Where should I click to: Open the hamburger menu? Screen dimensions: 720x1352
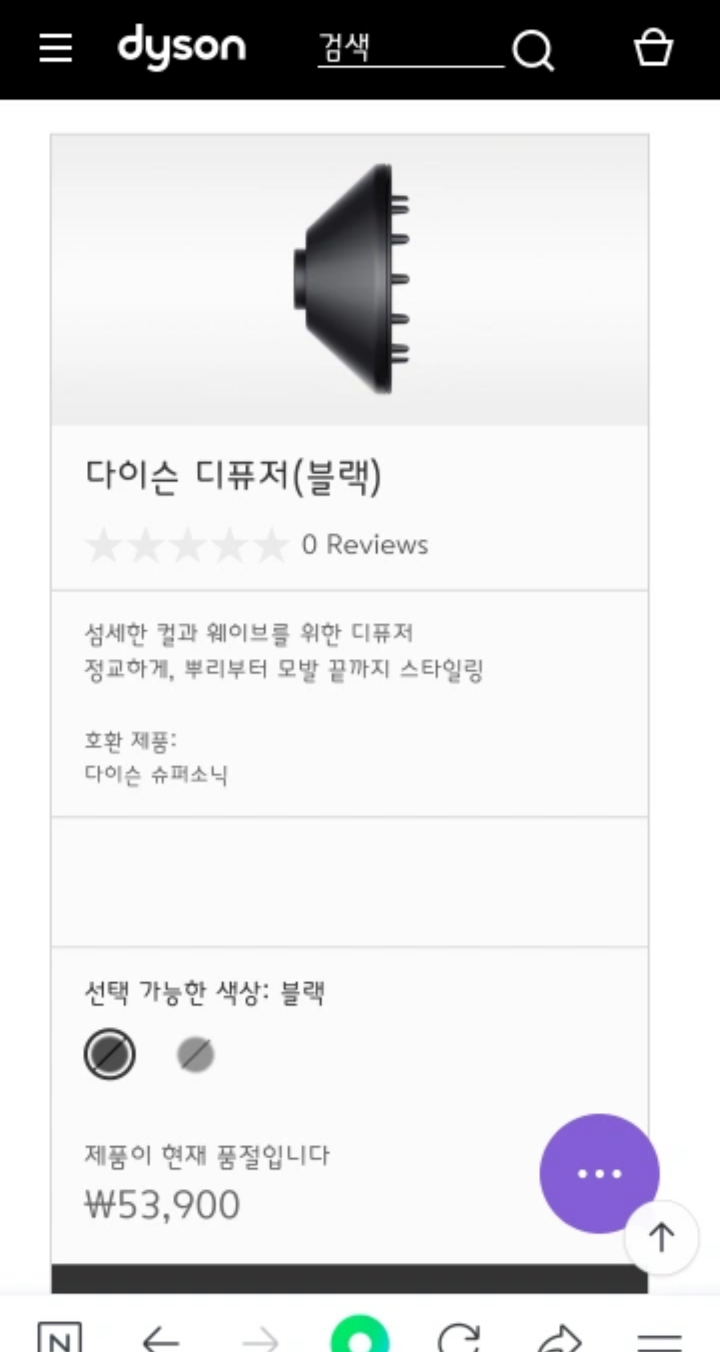point(56,48)
